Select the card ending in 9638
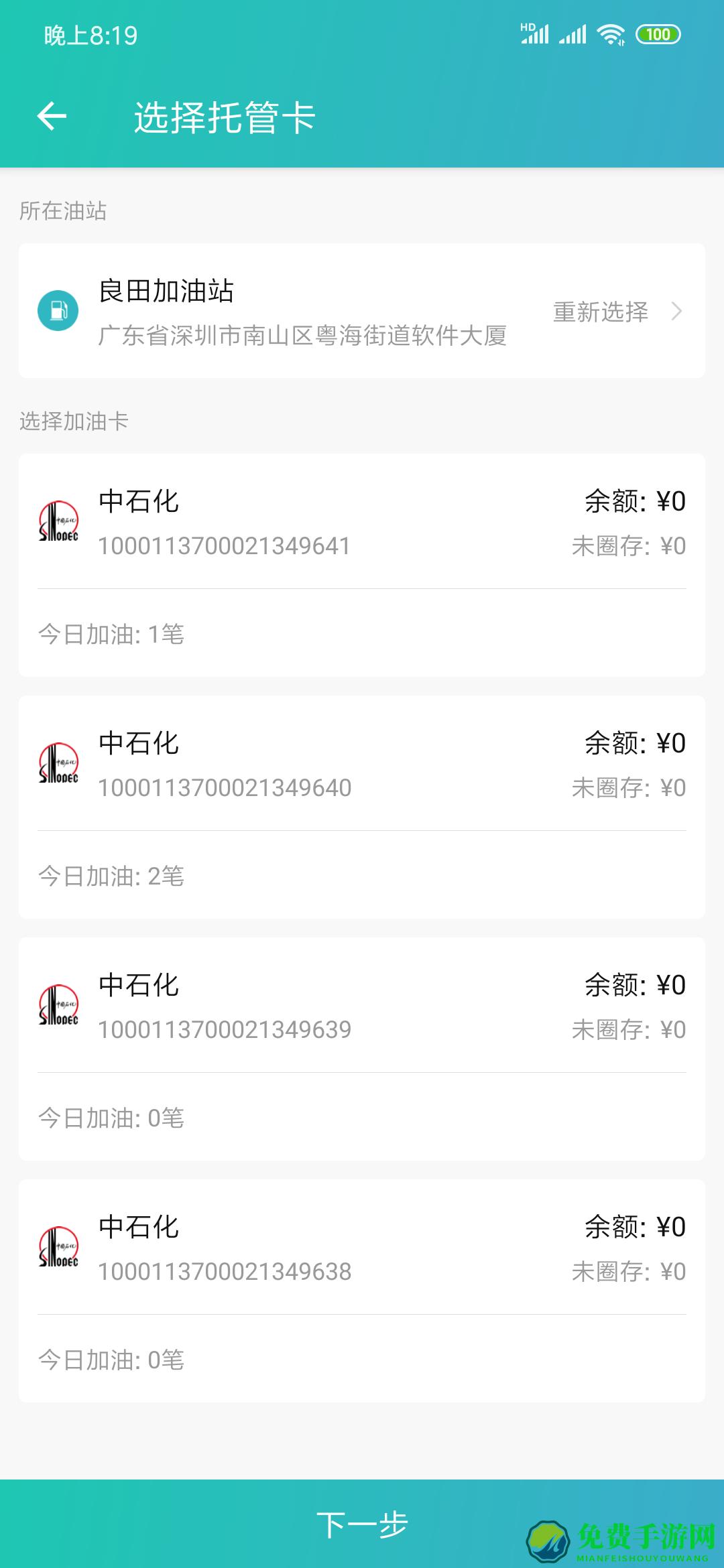Screen dimensions: 724x1568 tap(362, 1287)
